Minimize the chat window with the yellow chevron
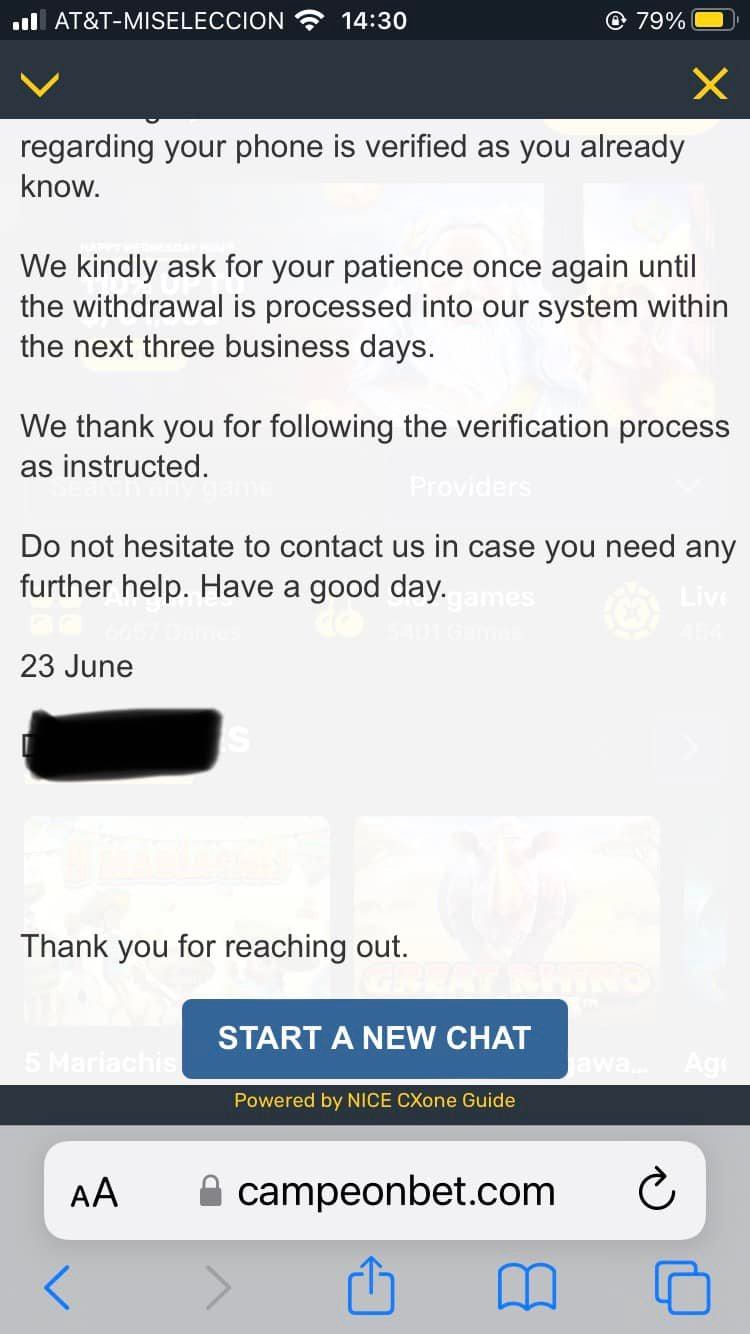 41,85
